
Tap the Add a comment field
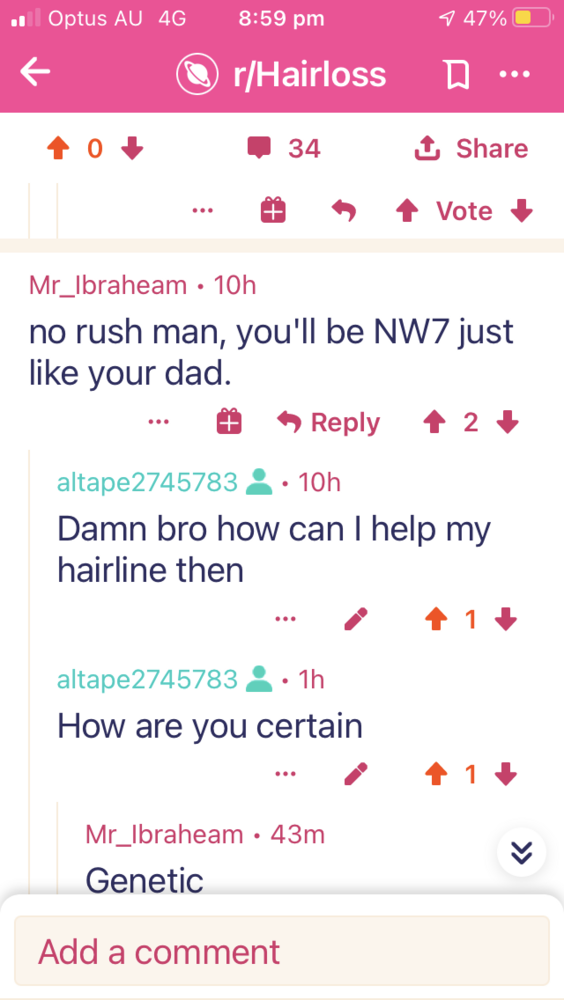(281, 951)
